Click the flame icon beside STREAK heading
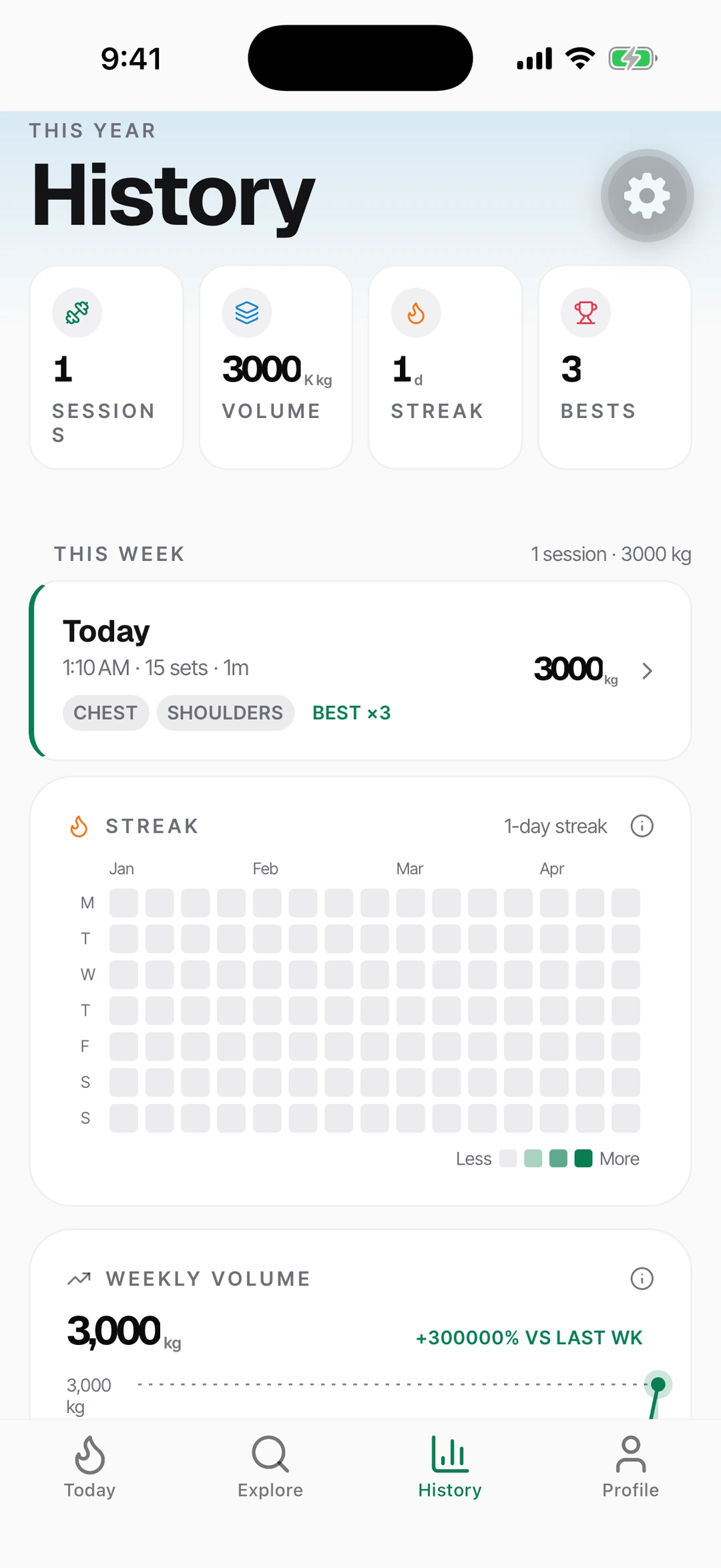 [x=79, y=825]
